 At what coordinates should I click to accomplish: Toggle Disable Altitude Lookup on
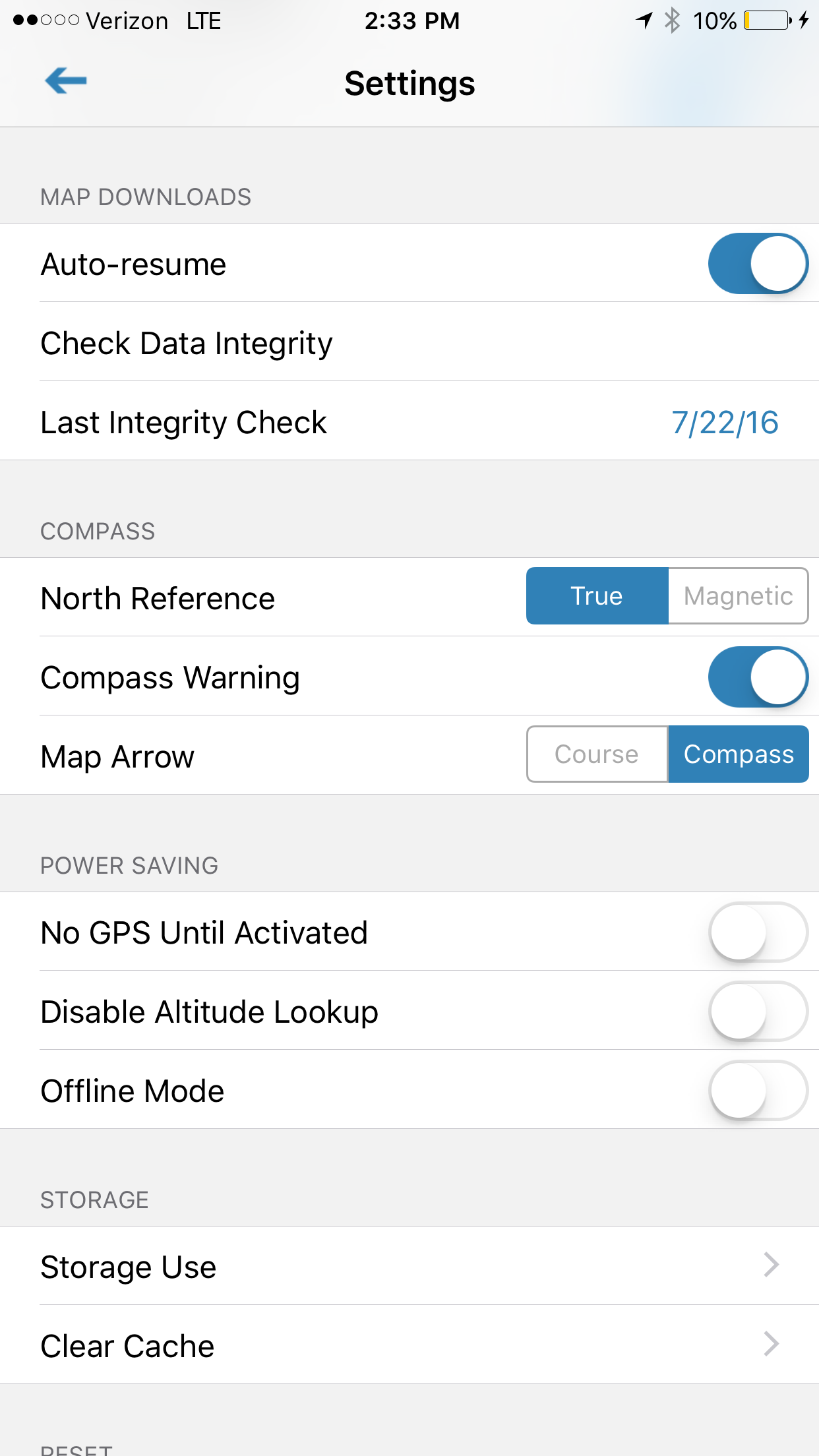tap(758, 1012)
